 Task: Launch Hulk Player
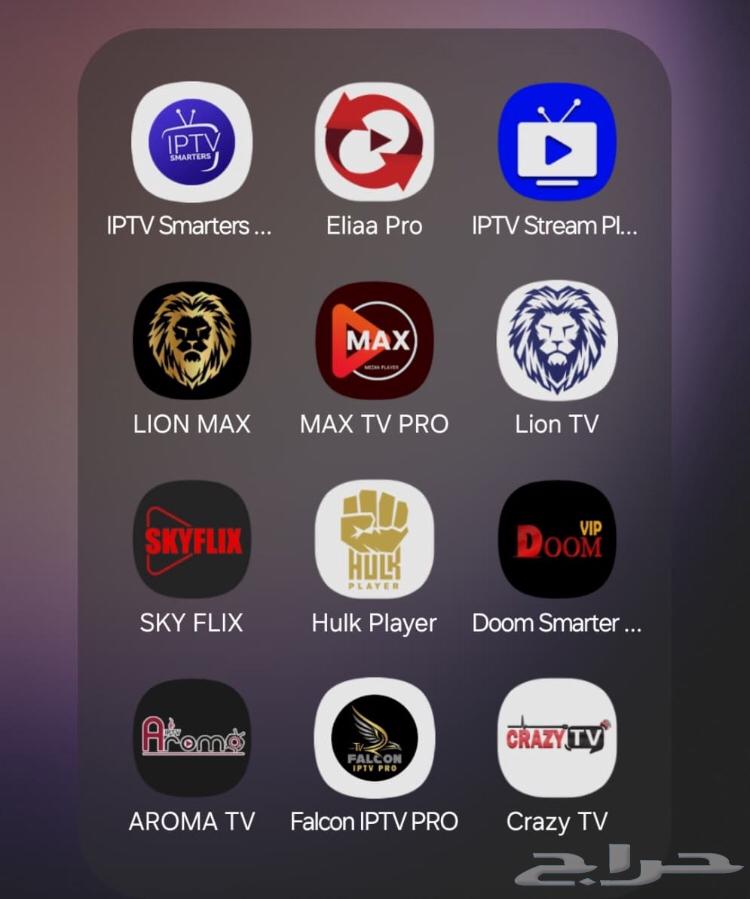click(374, 540)
